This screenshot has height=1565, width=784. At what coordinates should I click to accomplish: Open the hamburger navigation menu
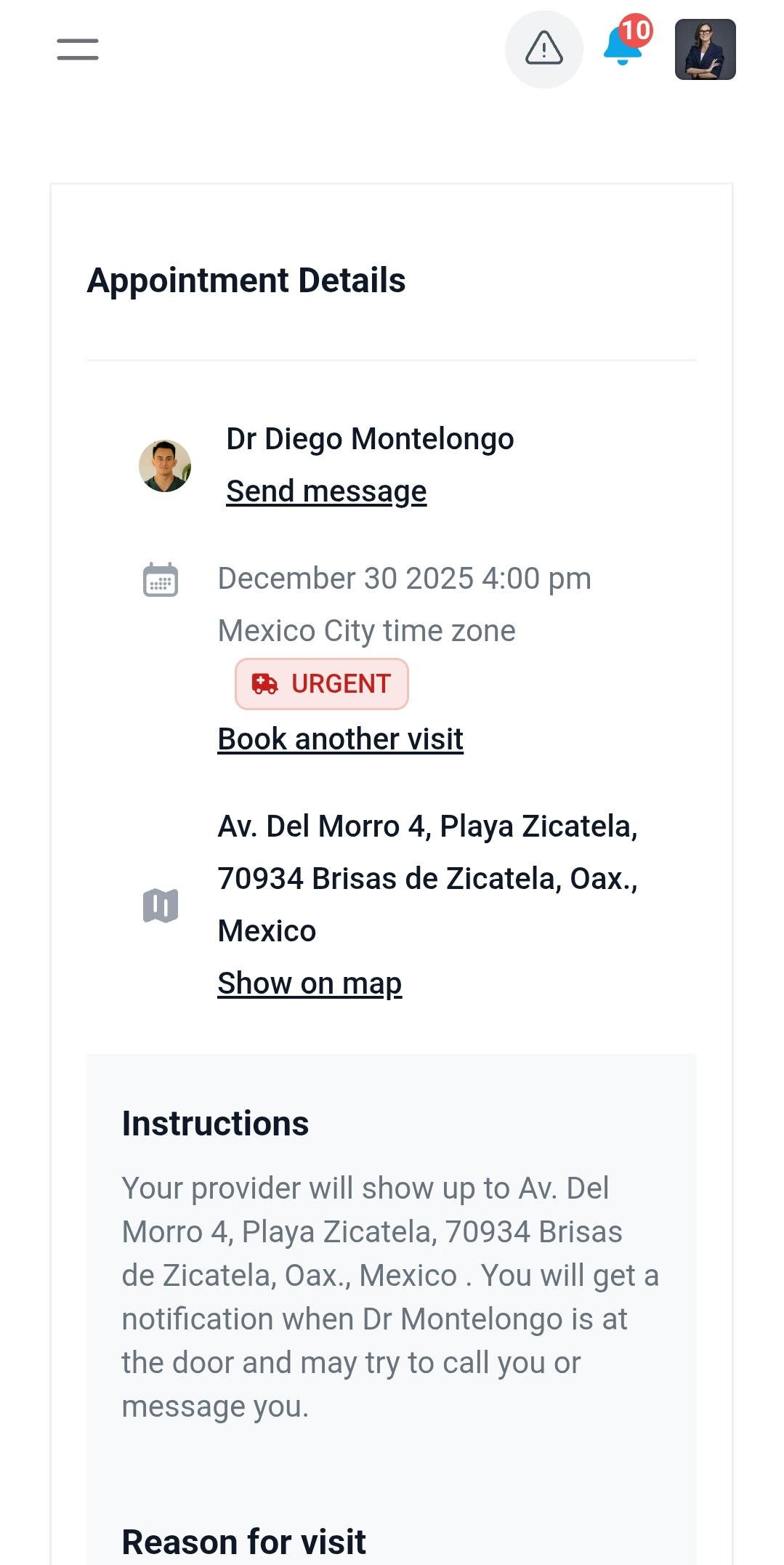click(x=78, y=49)
